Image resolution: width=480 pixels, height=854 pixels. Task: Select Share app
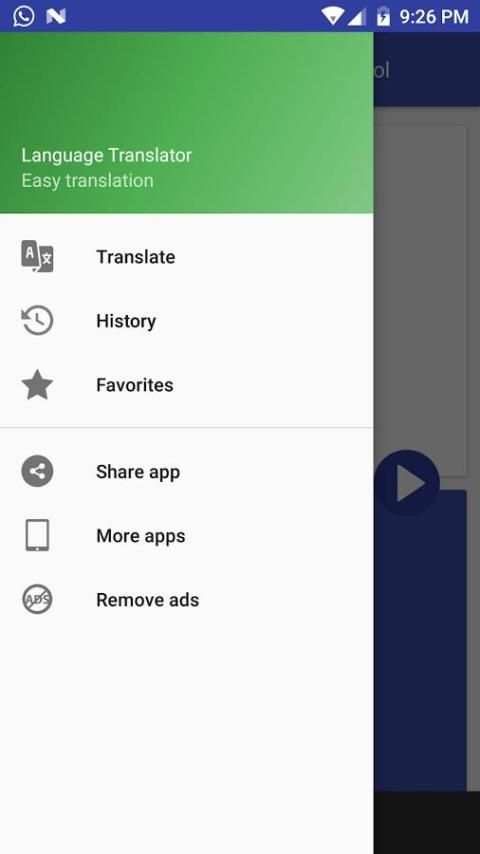pyautogui.click(x=186, y=472)
